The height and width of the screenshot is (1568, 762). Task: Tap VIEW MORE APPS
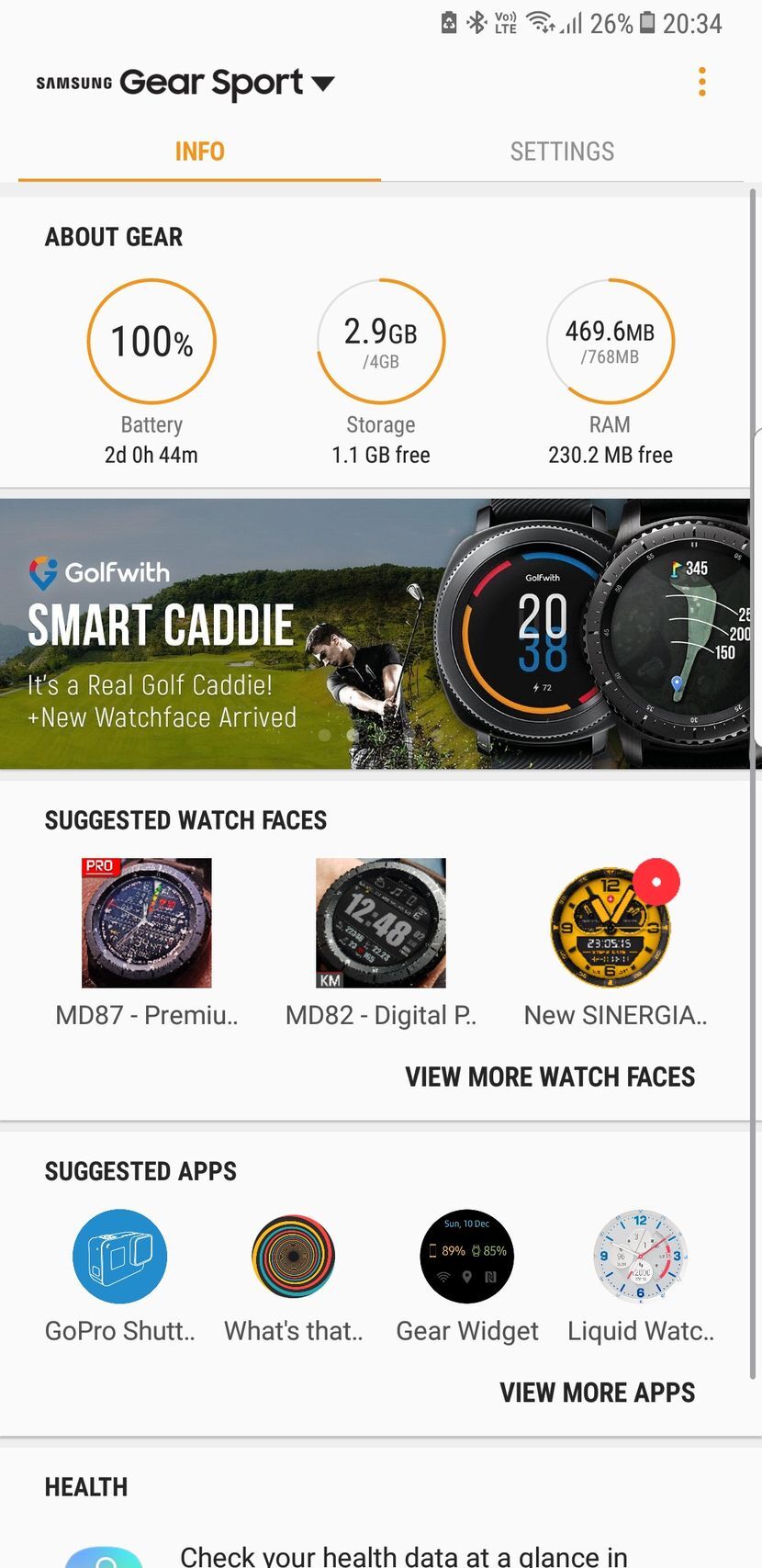596,1392
